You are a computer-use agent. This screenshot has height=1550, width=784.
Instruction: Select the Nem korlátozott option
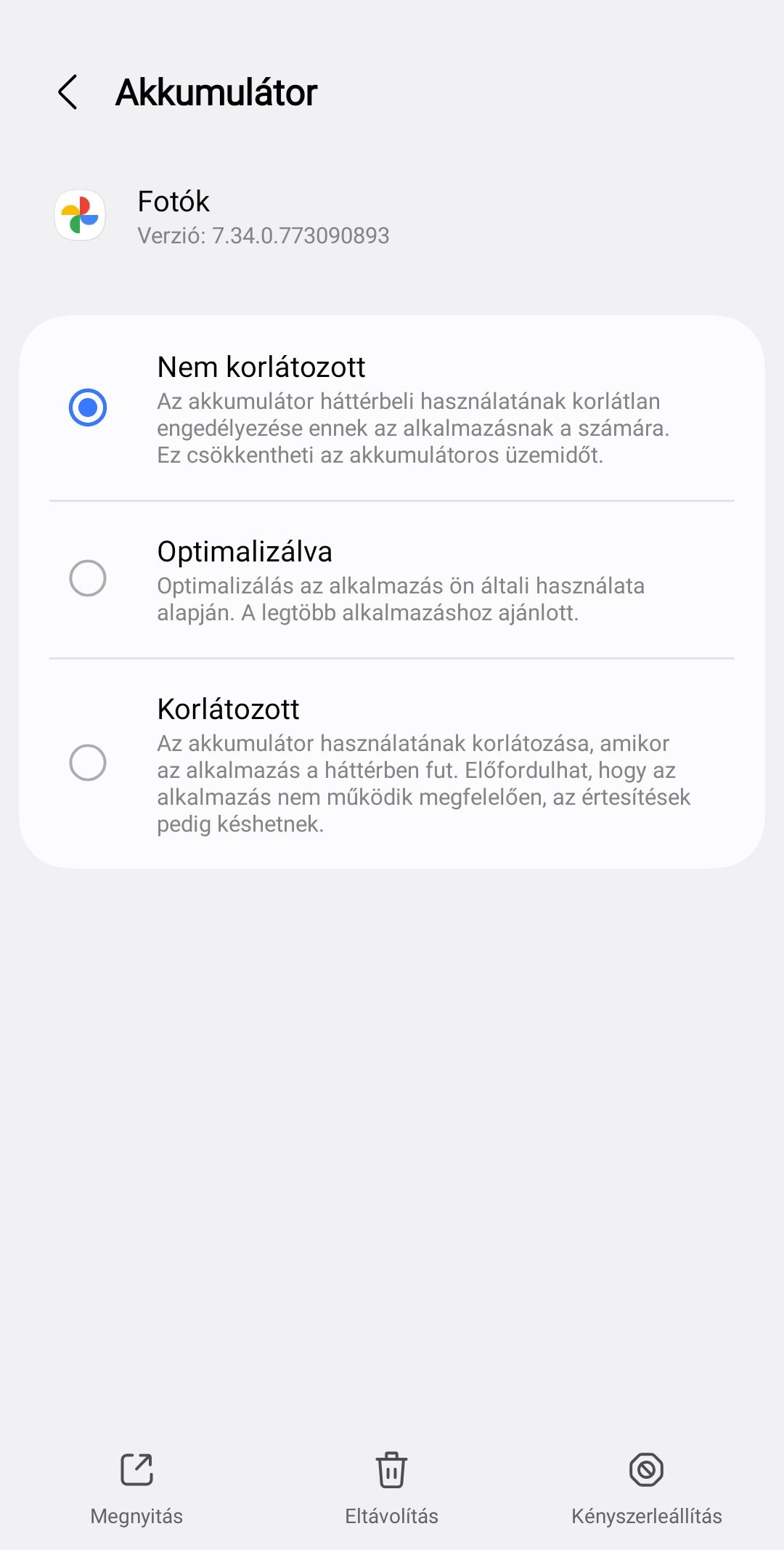[392, 408]
